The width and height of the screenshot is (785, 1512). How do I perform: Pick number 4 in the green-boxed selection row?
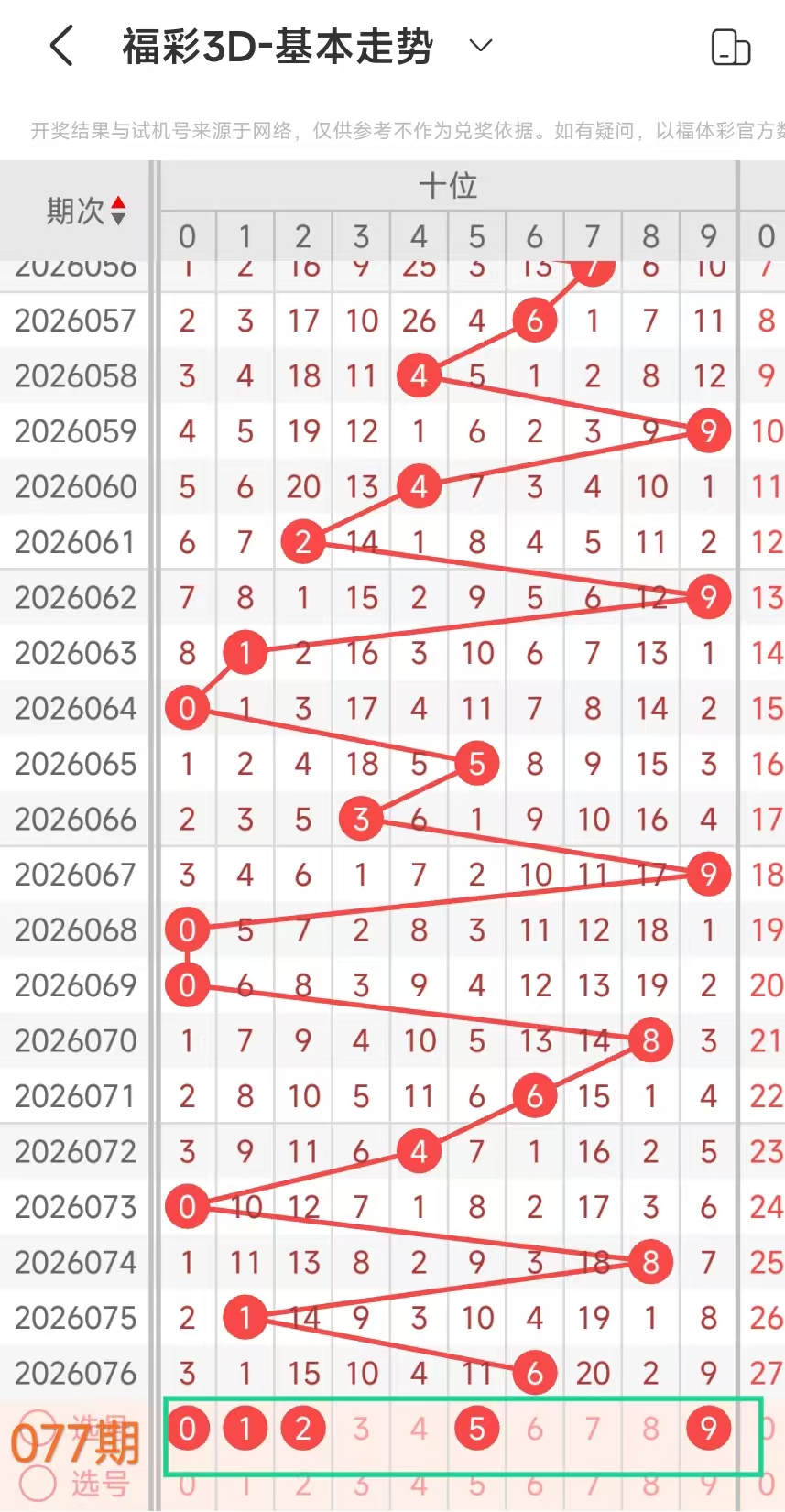tap(419, 1428)
